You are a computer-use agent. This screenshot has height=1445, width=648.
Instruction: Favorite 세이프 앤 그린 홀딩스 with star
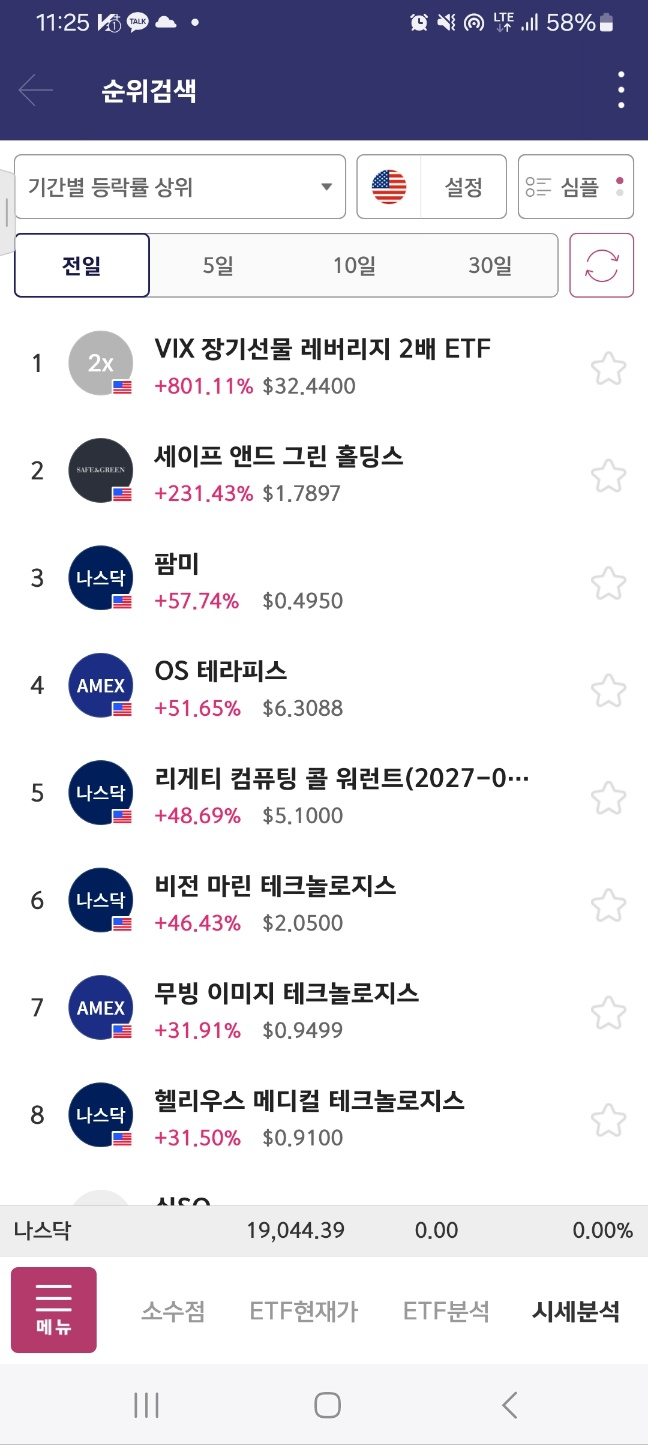point(608,475)
